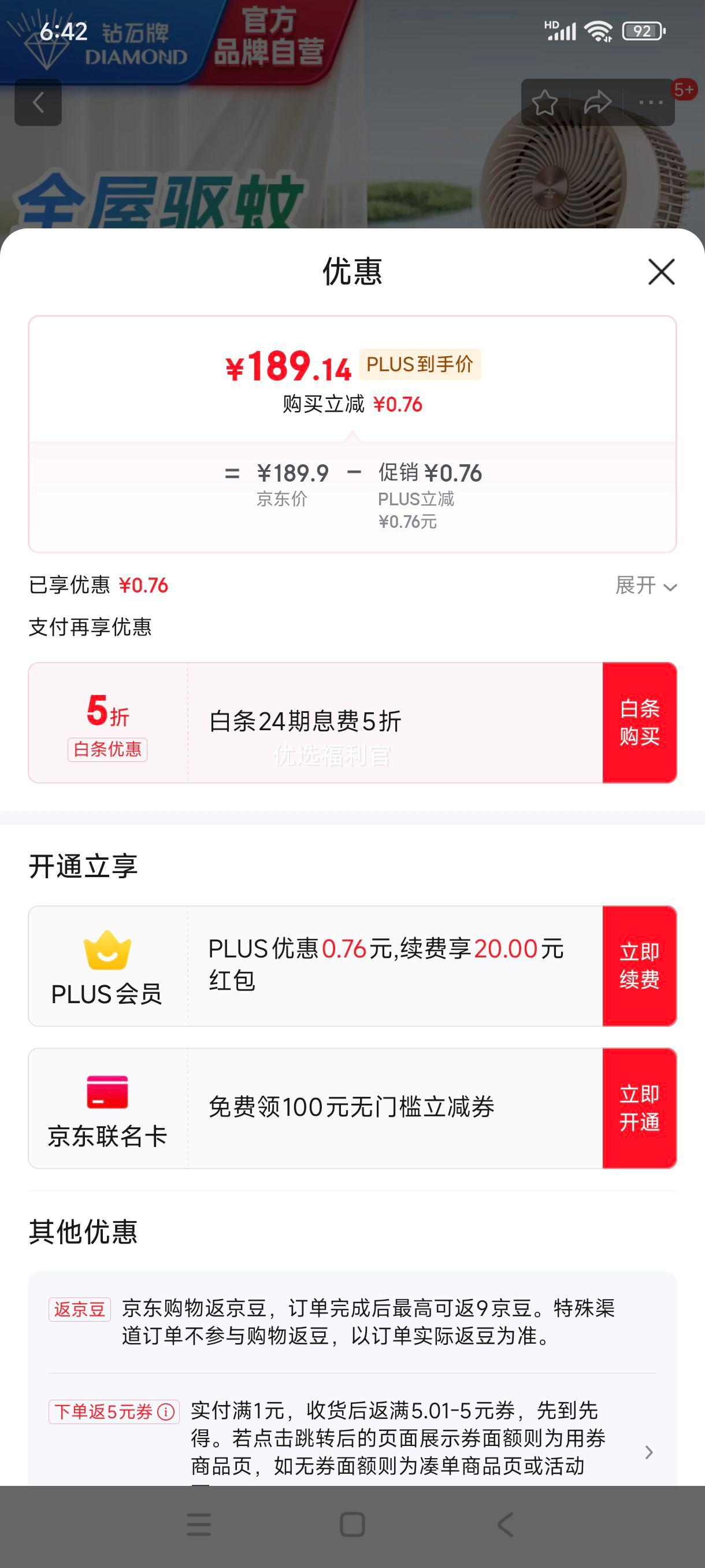
Task: Expand the 已享优惠 details with 展开
Action: [x=646, y=586]
